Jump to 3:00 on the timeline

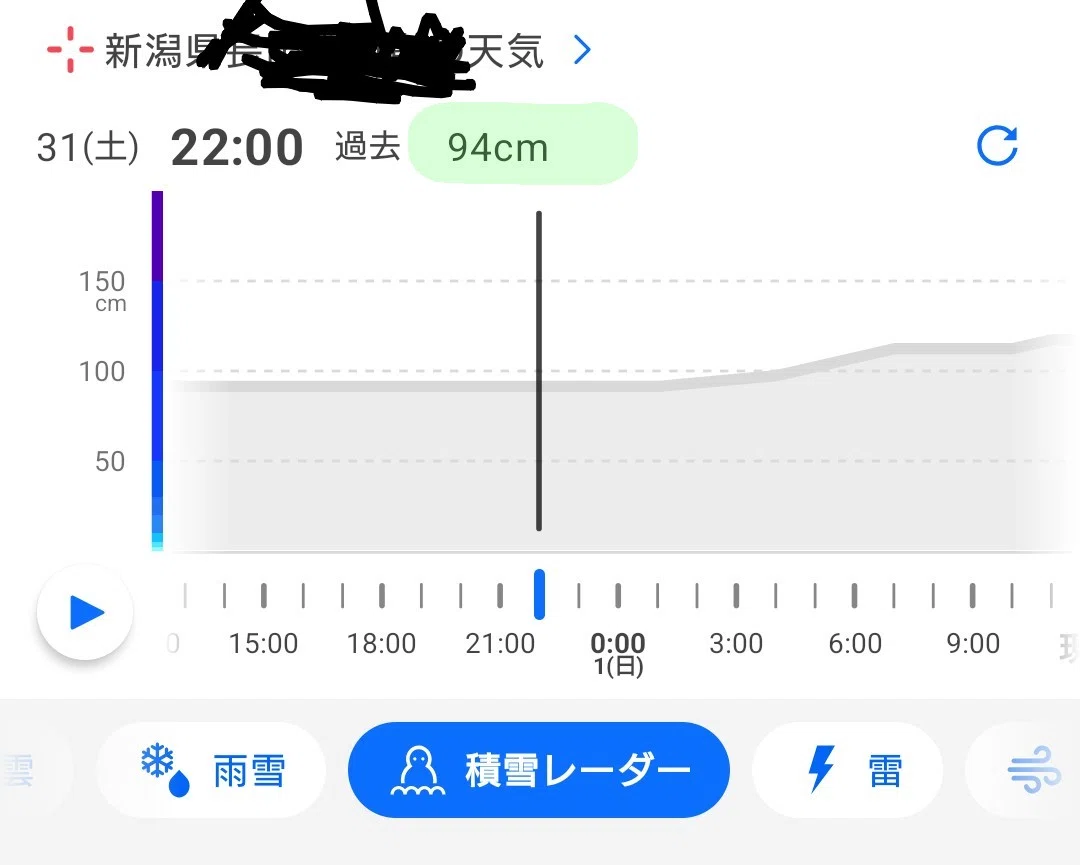pos(736,643)
